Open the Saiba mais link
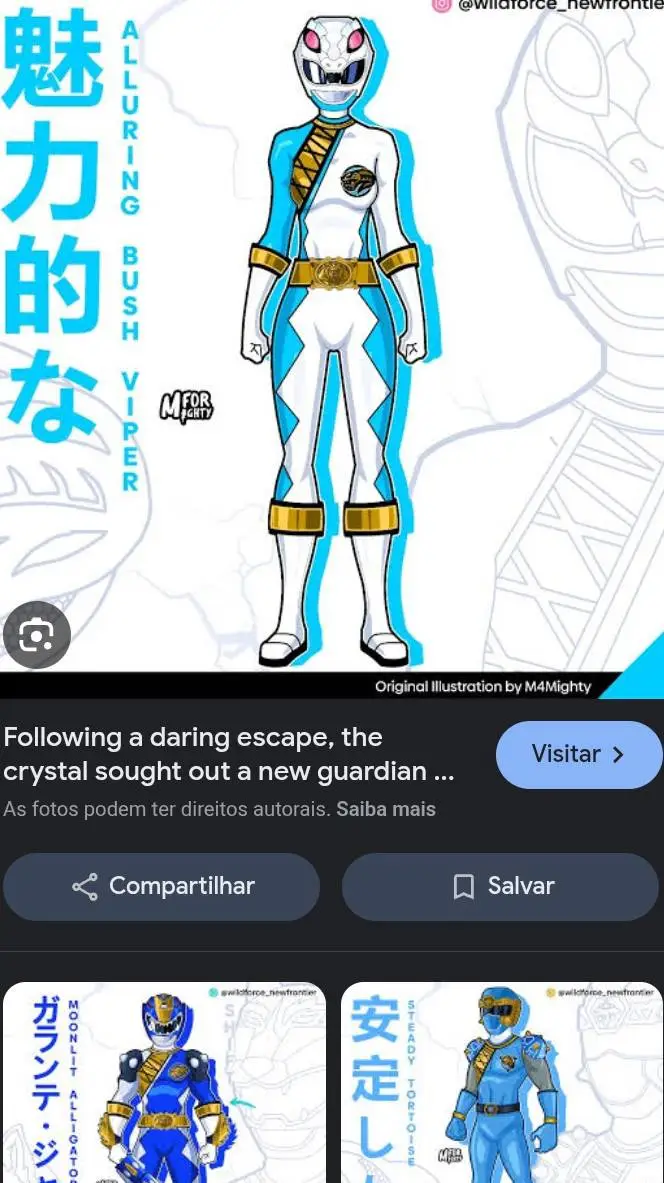 tap(386, 809)
